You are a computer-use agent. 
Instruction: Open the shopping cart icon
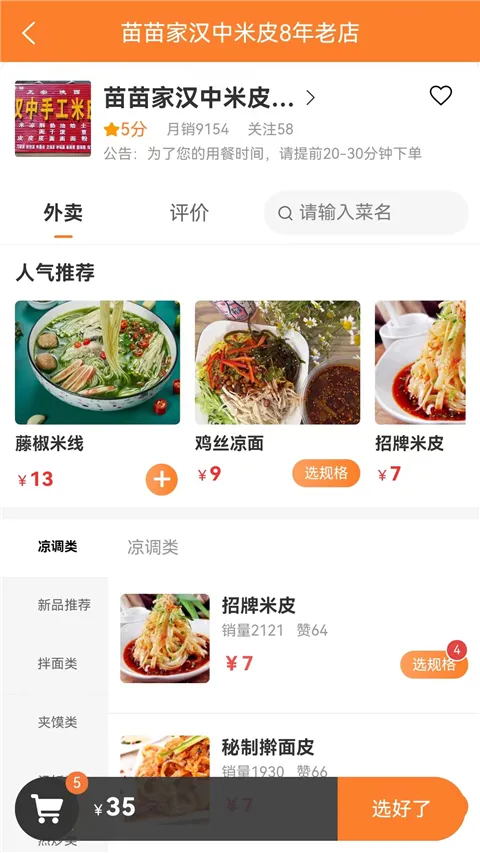(46, 809)
